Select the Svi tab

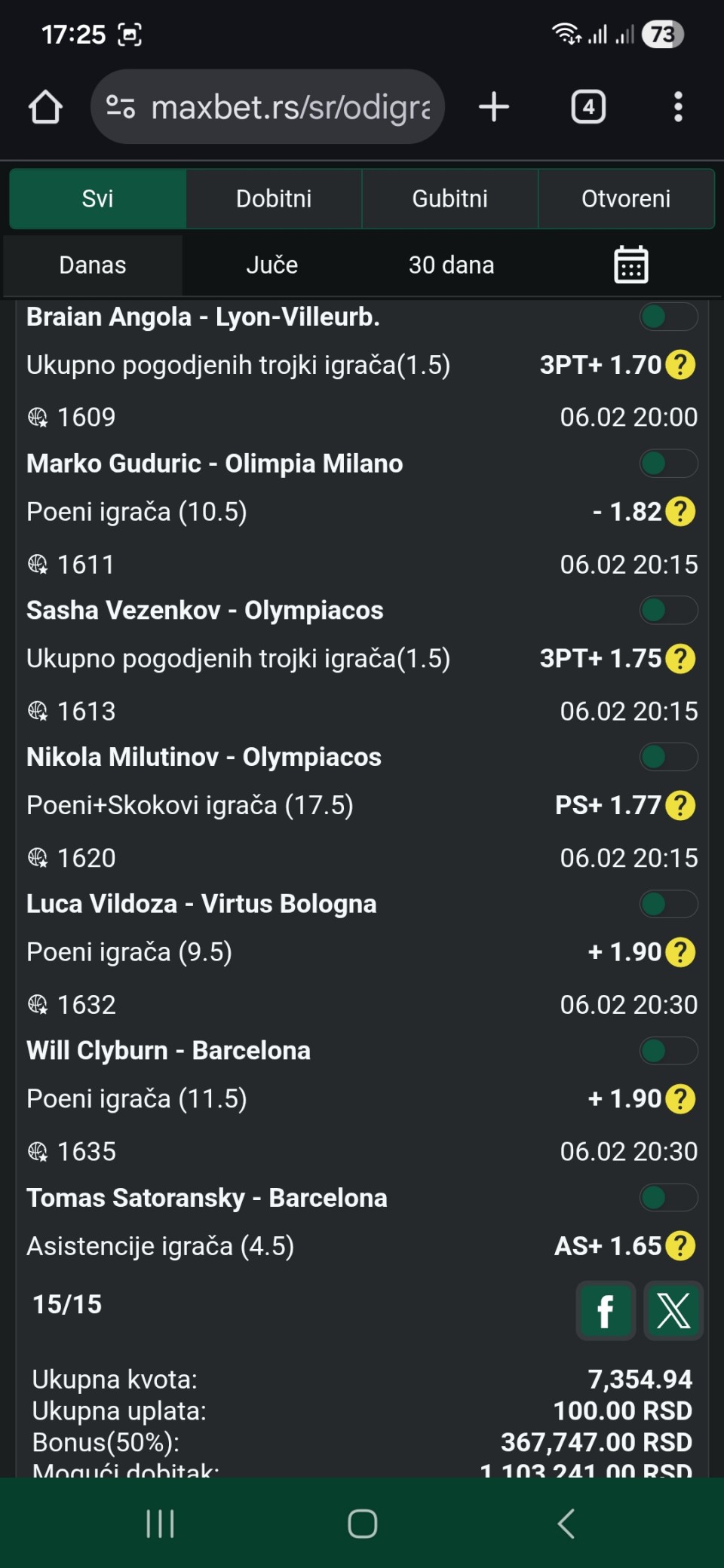pyautogui.click(x=97, y=199)
